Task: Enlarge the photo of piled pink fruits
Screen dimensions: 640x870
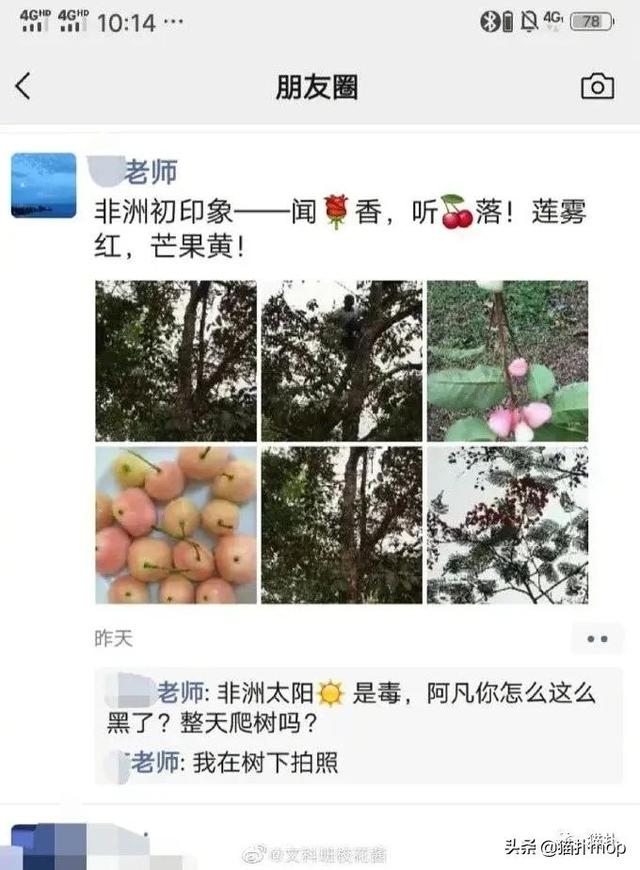Action: 176,525
